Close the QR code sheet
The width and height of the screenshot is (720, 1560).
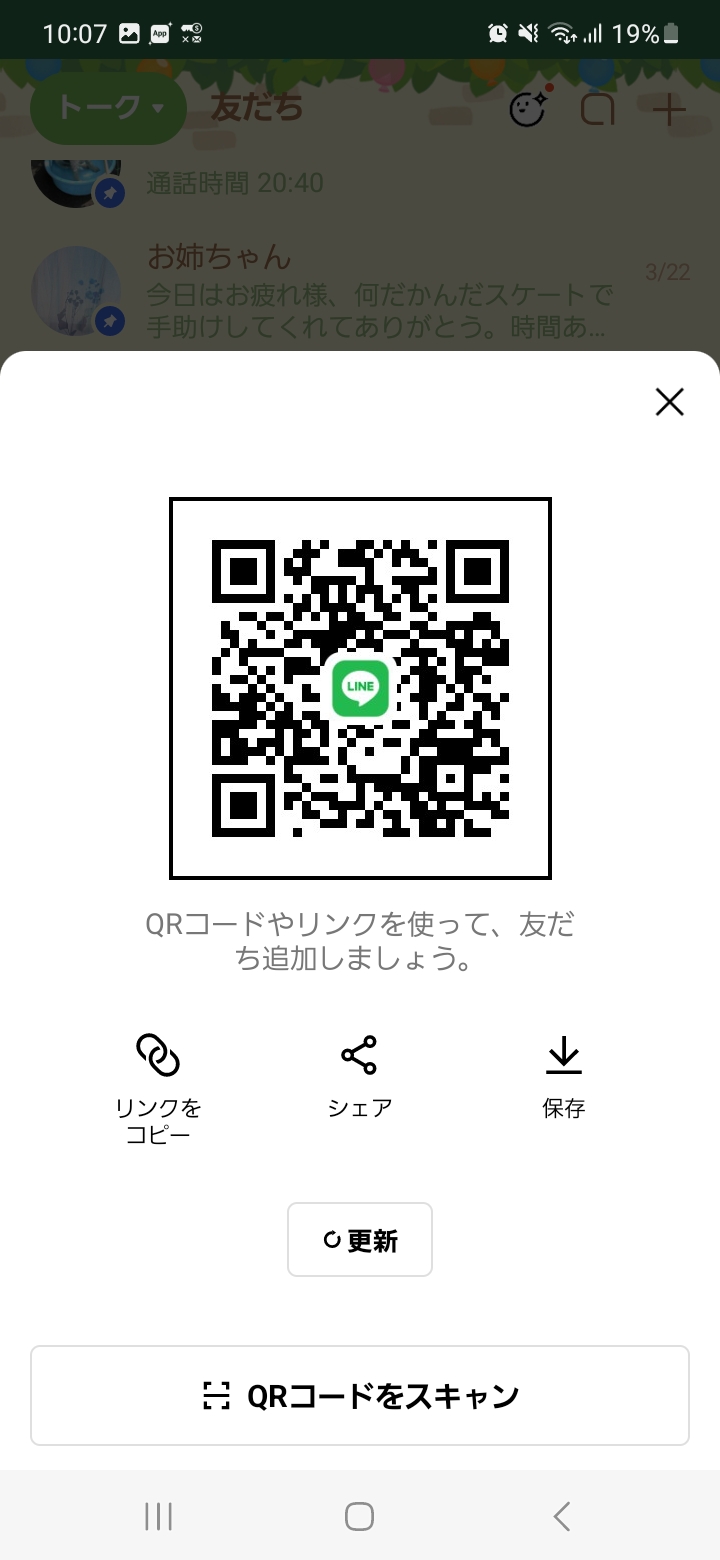(669, 402)
